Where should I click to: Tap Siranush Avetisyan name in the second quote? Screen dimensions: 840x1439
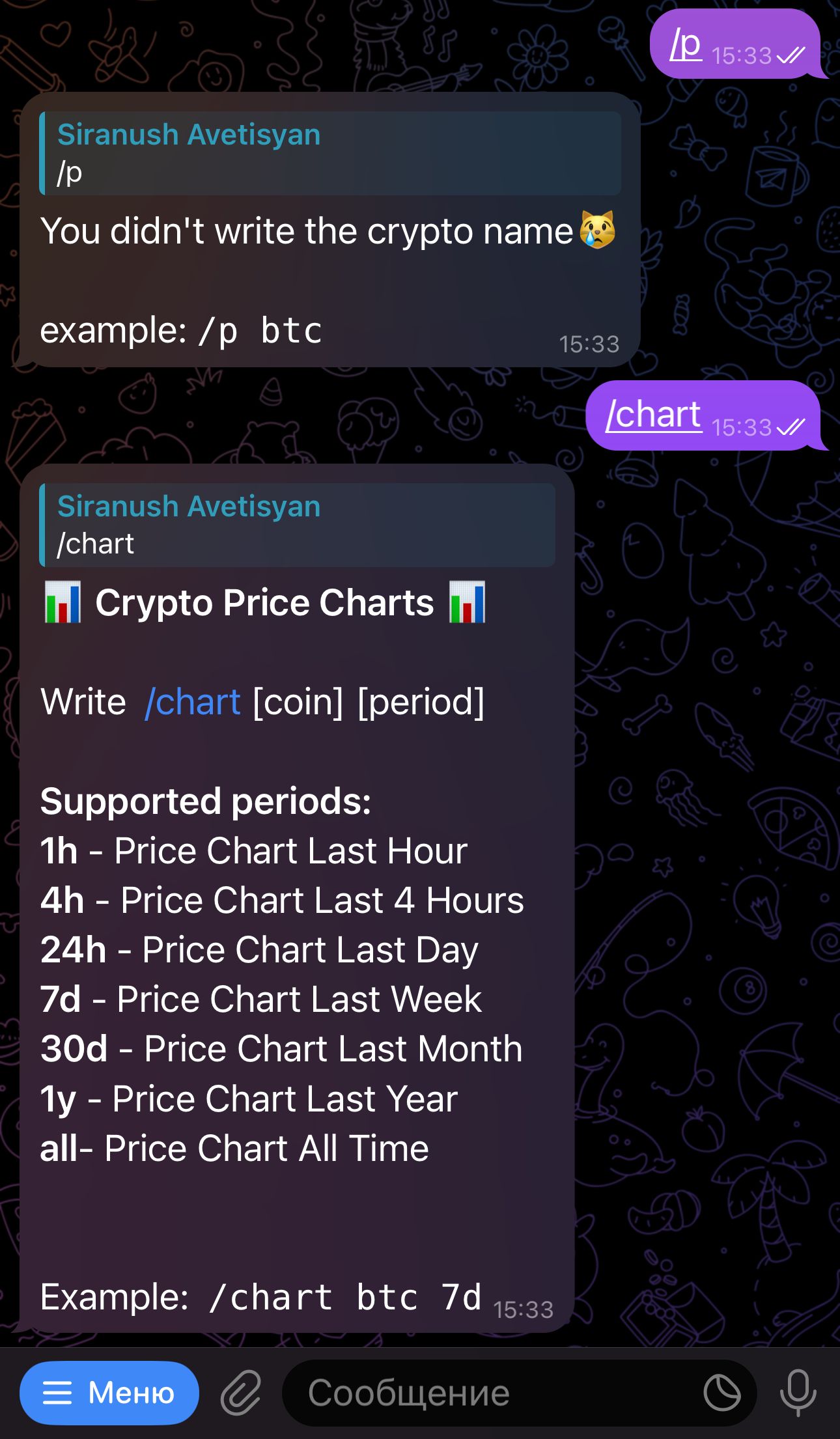(x=189, y=505)
